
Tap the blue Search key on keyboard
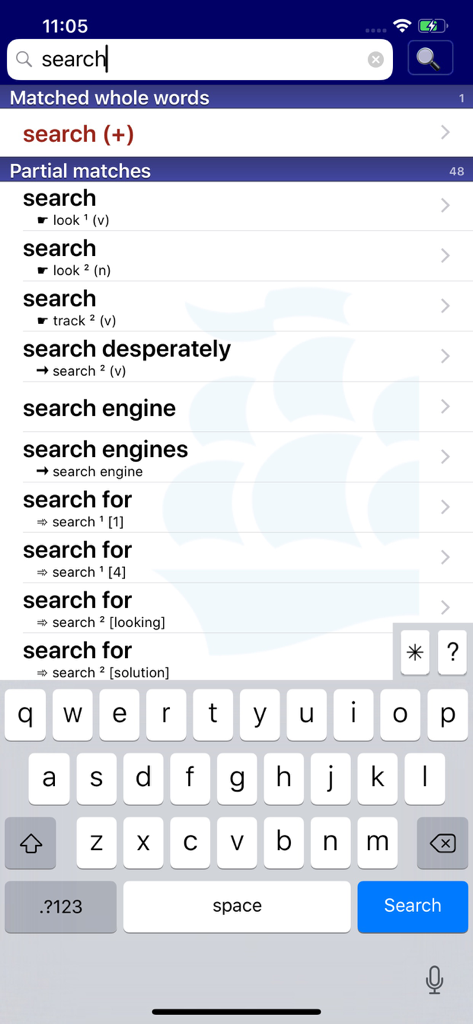413,906
